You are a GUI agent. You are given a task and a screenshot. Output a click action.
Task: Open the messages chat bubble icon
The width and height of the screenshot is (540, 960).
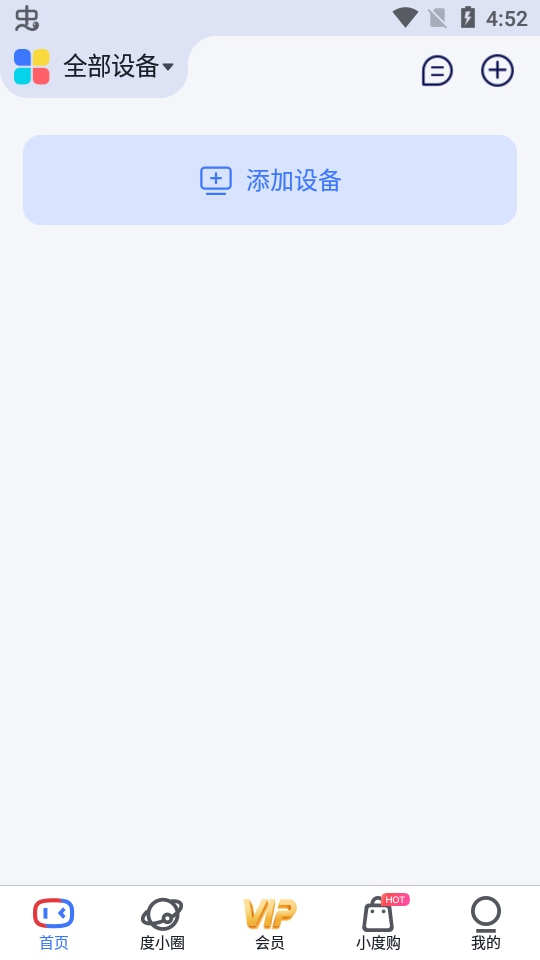coord(437,70)
